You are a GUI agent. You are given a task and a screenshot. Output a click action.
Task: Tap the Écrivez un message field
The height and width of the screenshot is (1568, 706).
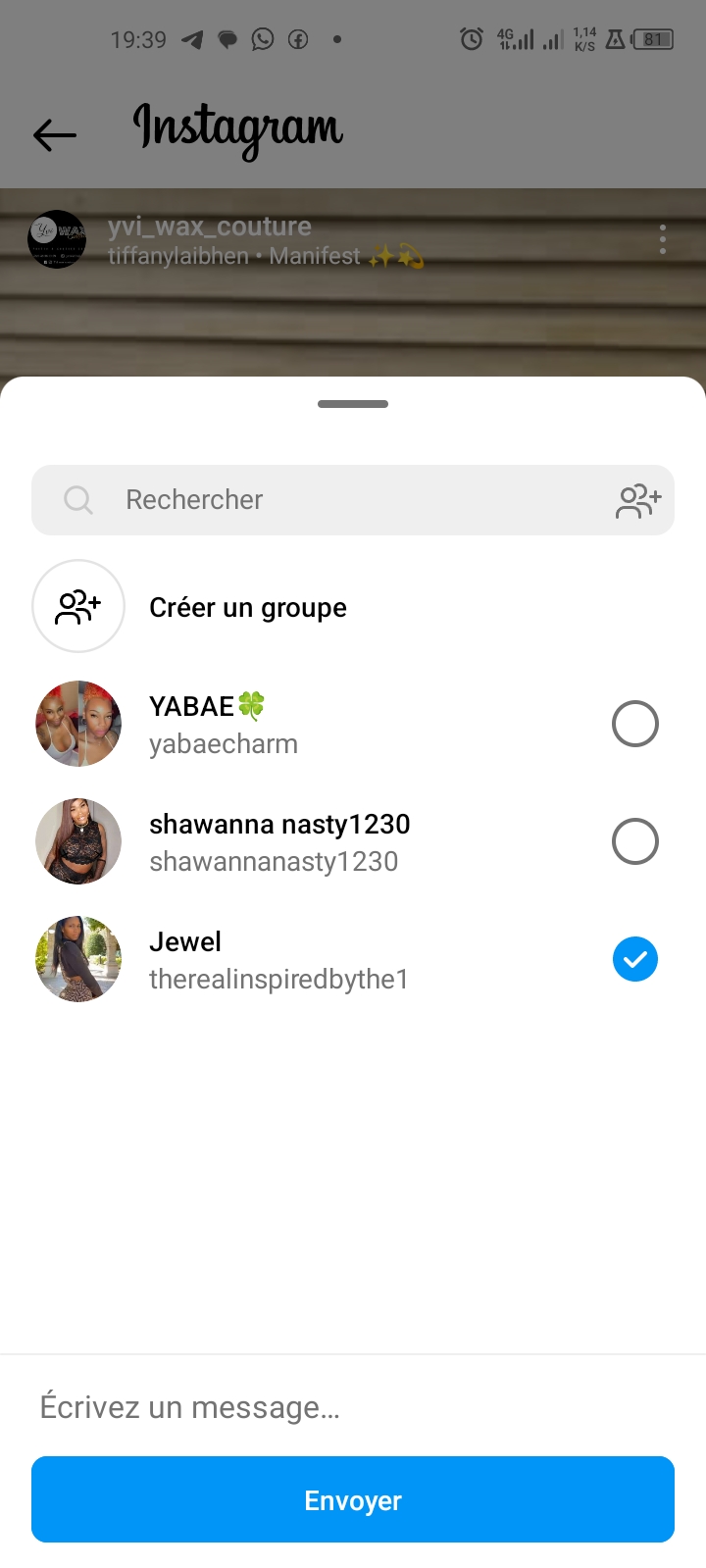pos(353,1407)
